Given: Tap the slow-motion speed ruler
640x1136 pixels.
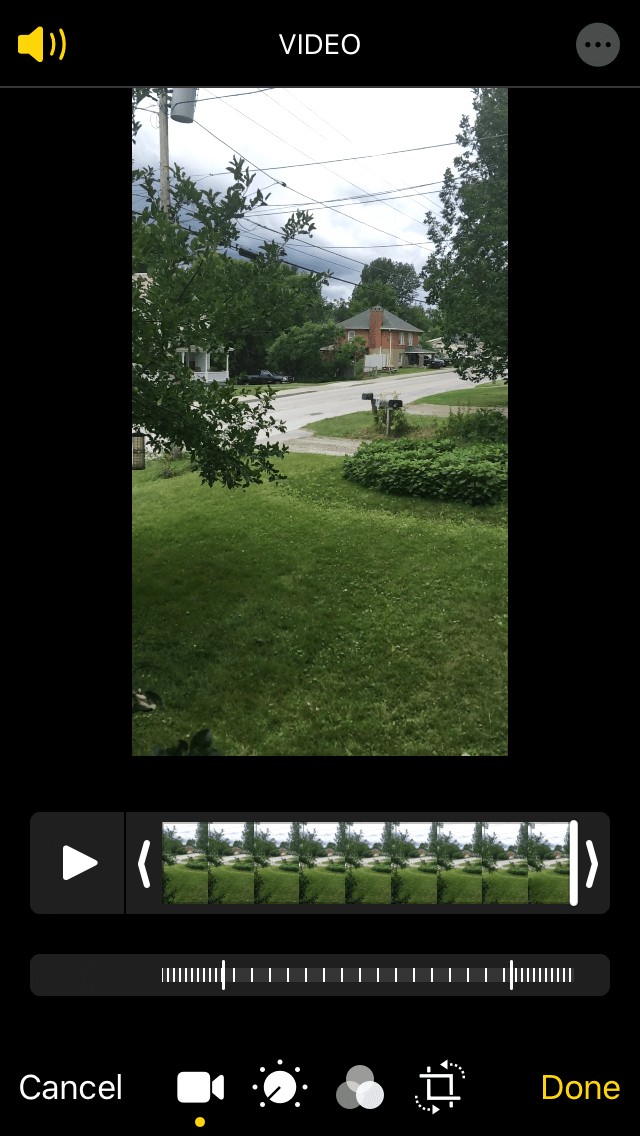Looking at the screenshot, I should pos(366,975).
